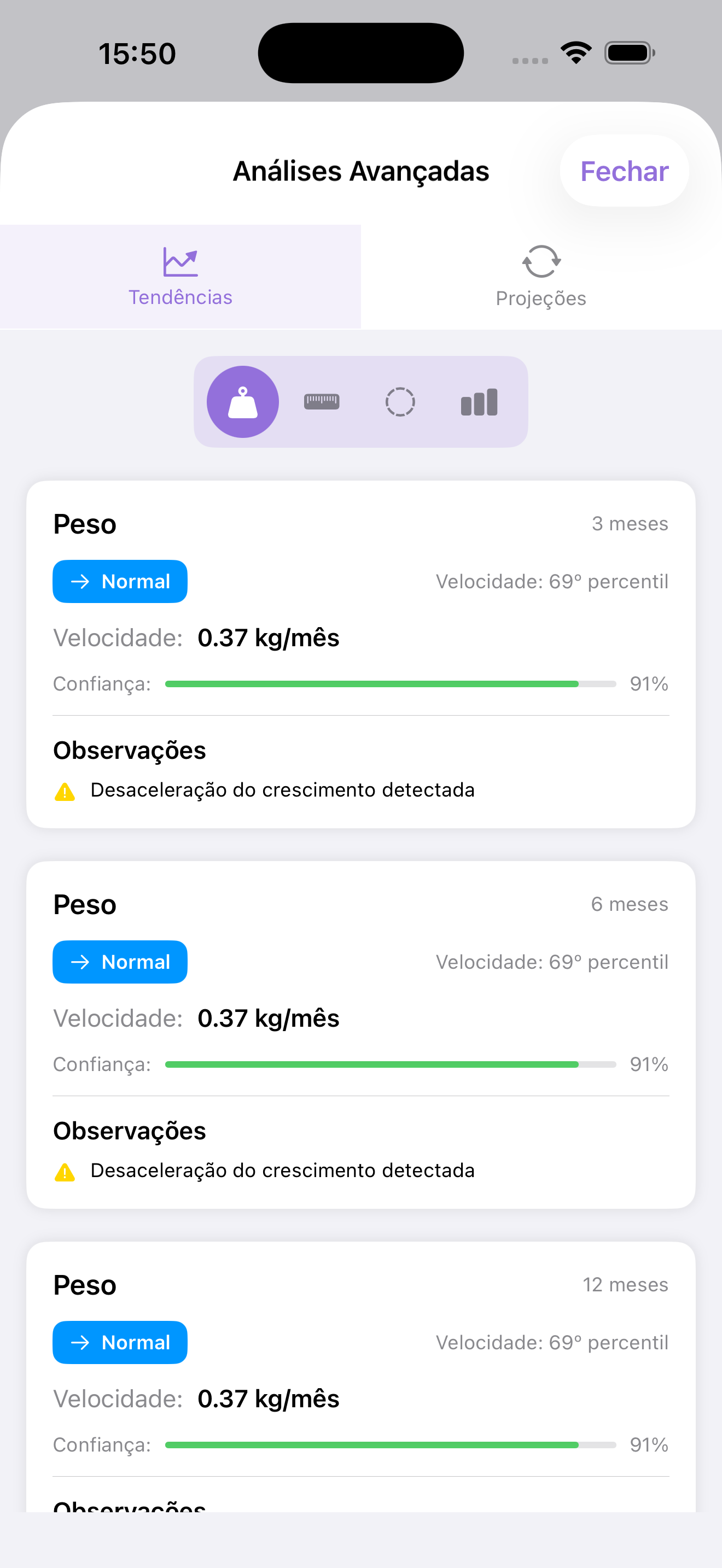Switch to the Projeções tab

540,276
